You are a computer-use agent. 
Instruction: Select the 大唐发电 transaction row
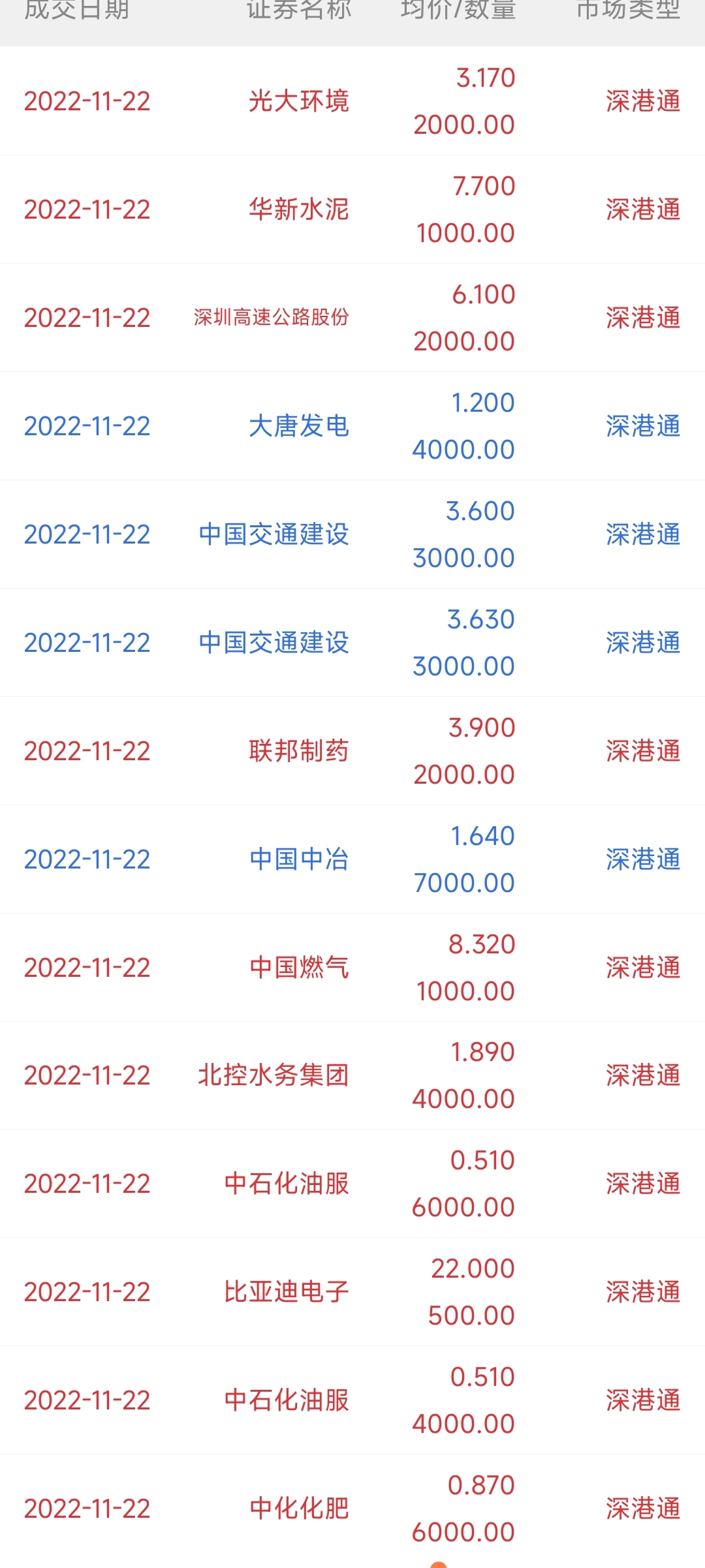299,426
